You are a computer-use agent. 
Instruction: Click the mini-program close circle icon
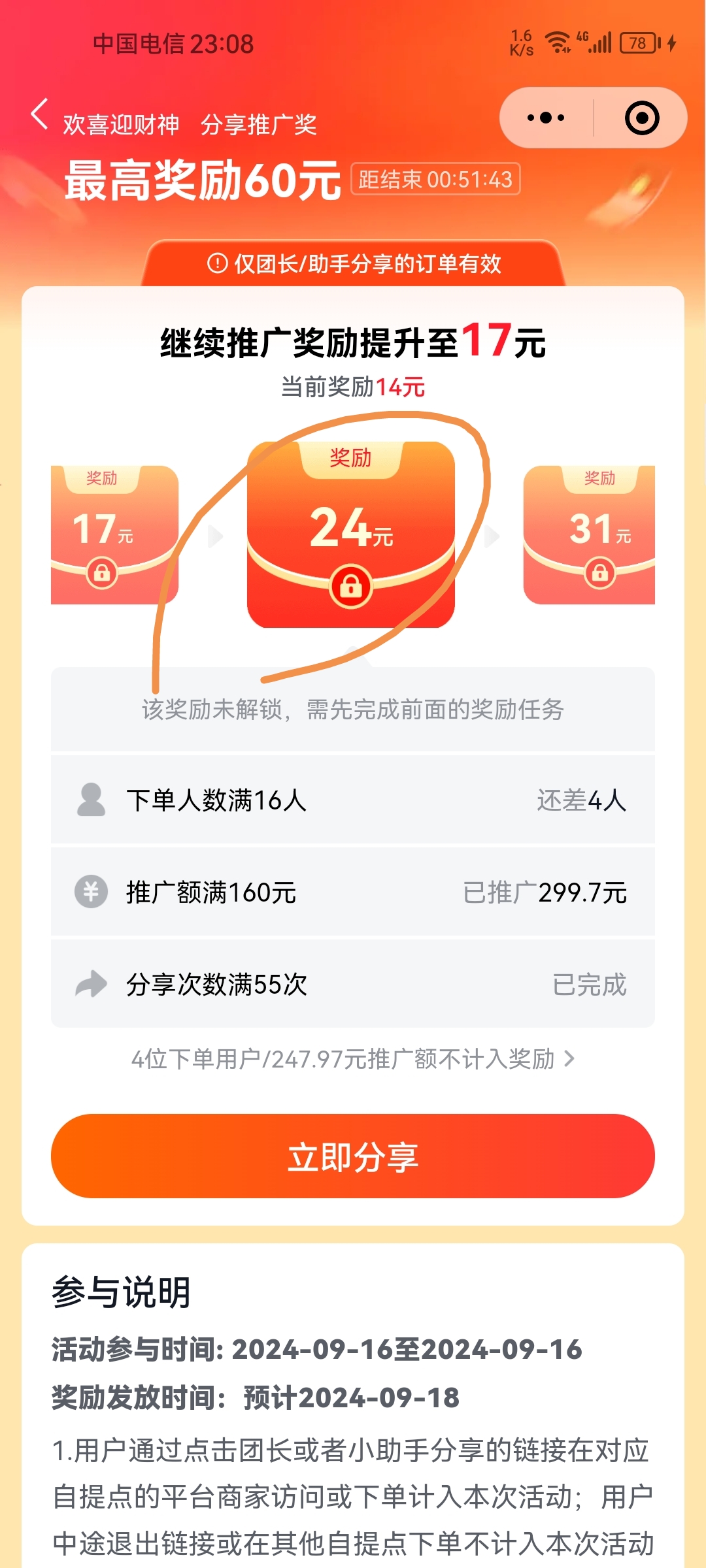click(x=643, y=116)
